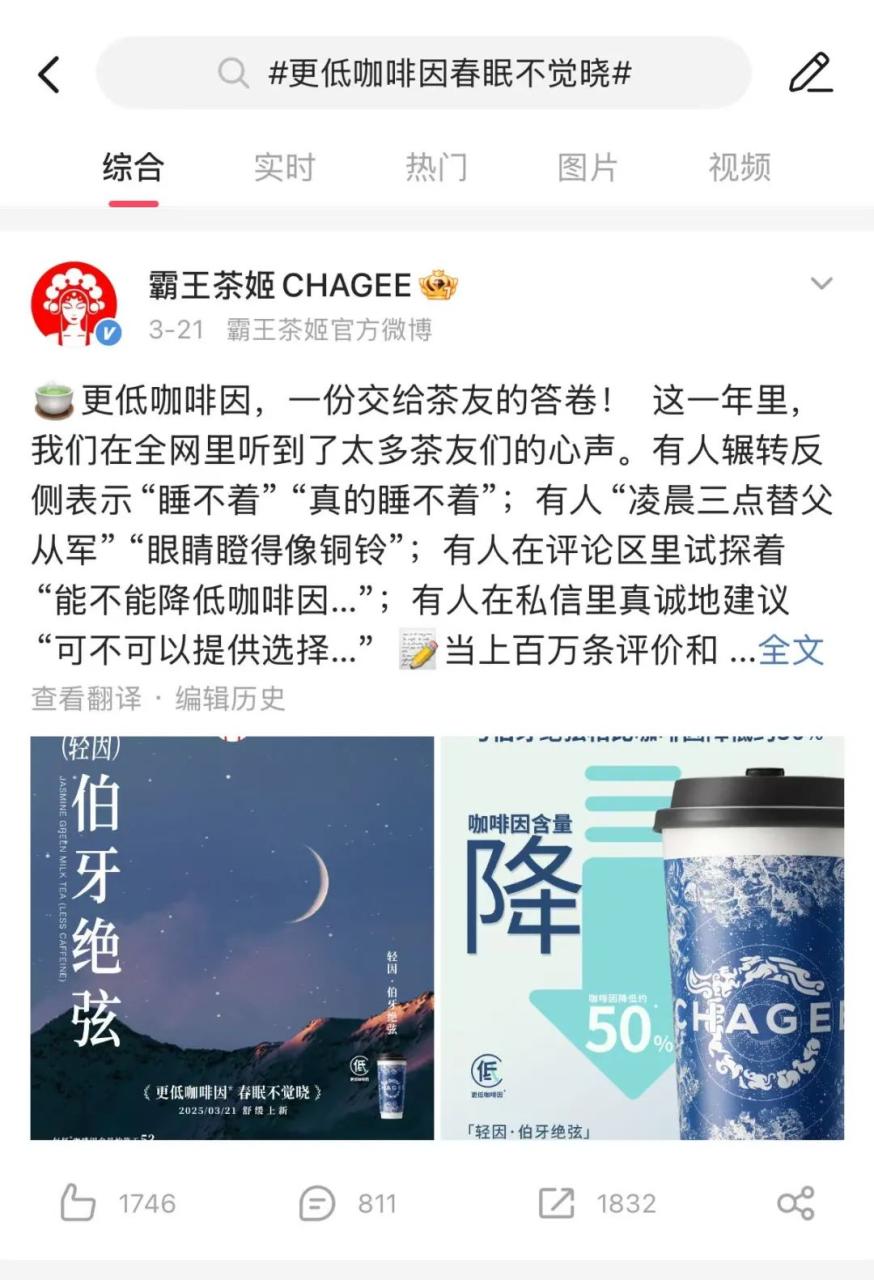
Task: Share the post via the share icon
Action: [x=796, y=1203]
